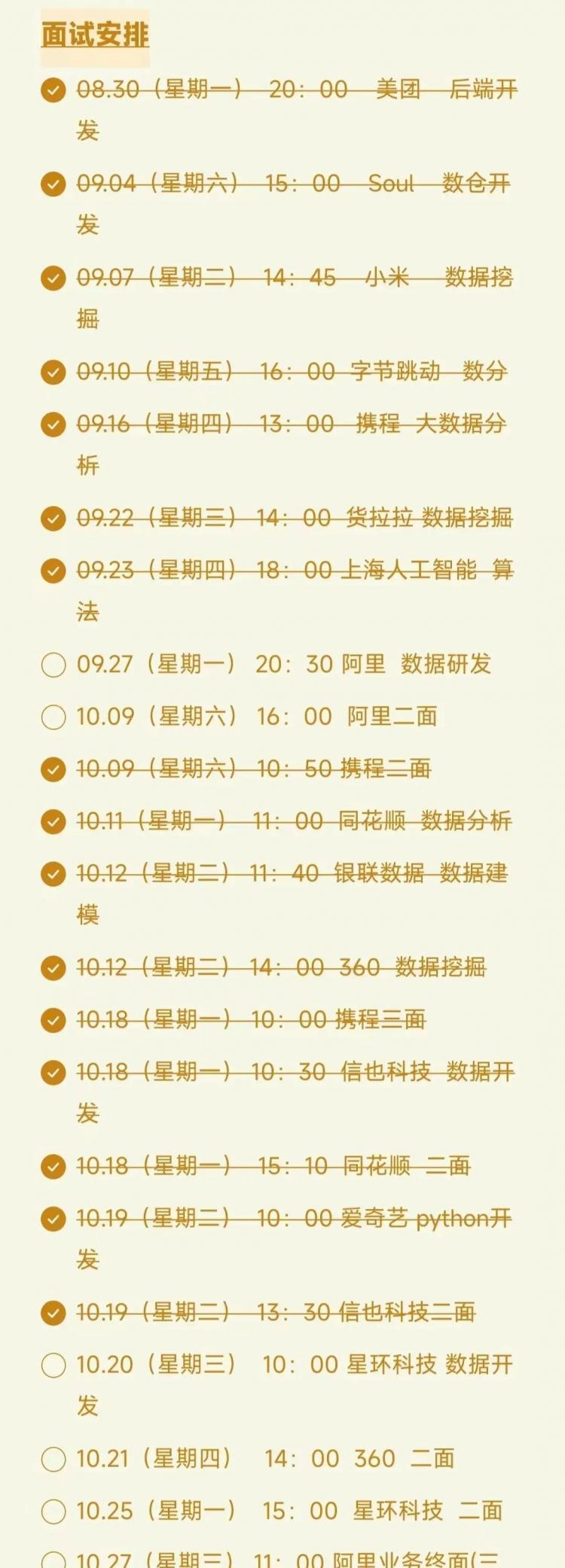Image resolution: width=565 pixels, height=1568 pixels.
Task: Check off 10.21 14:00 360 二面
Action: (x=53, y=1459)
